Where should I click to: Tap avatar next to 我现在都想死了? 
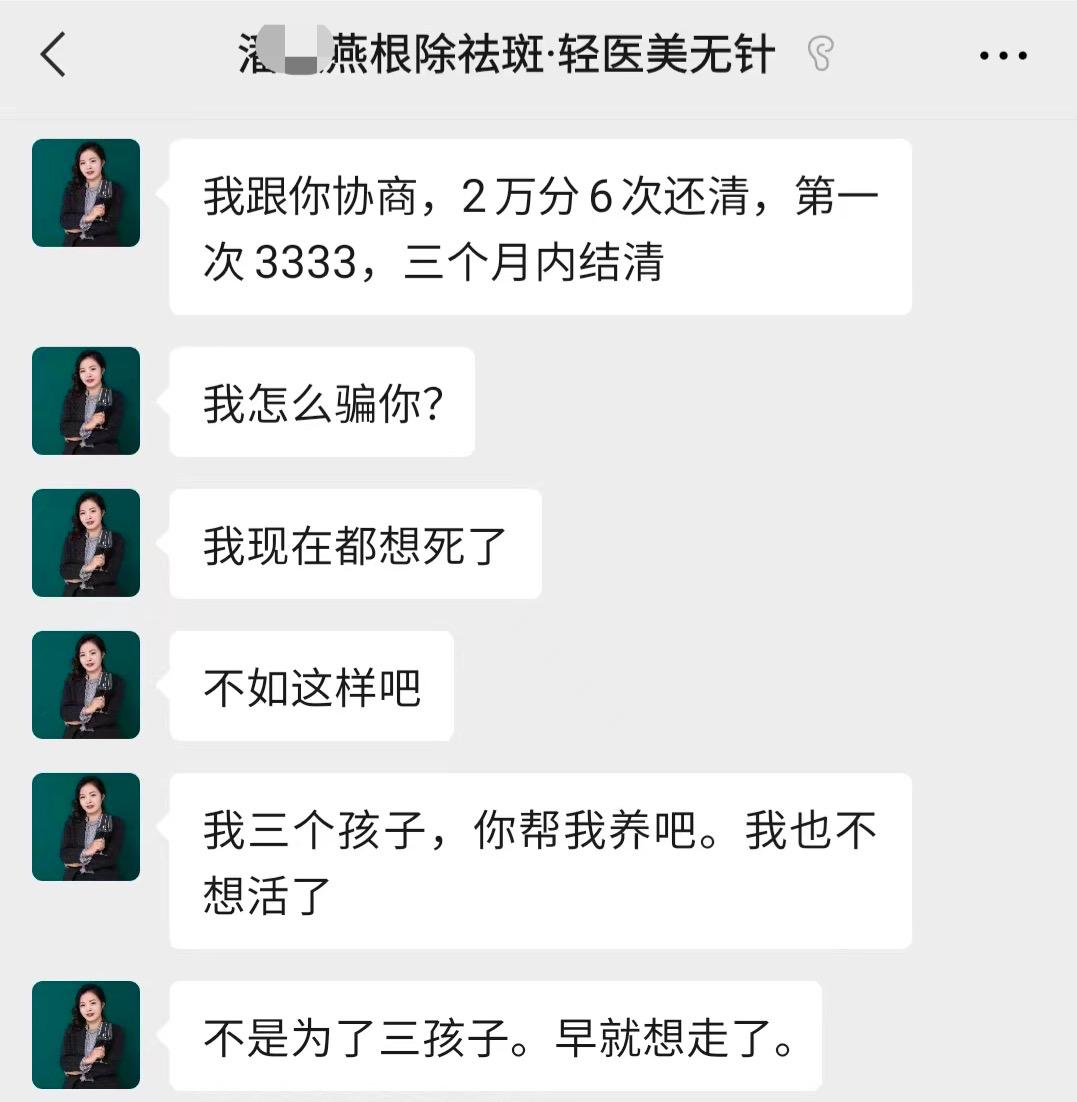point(85,544)
